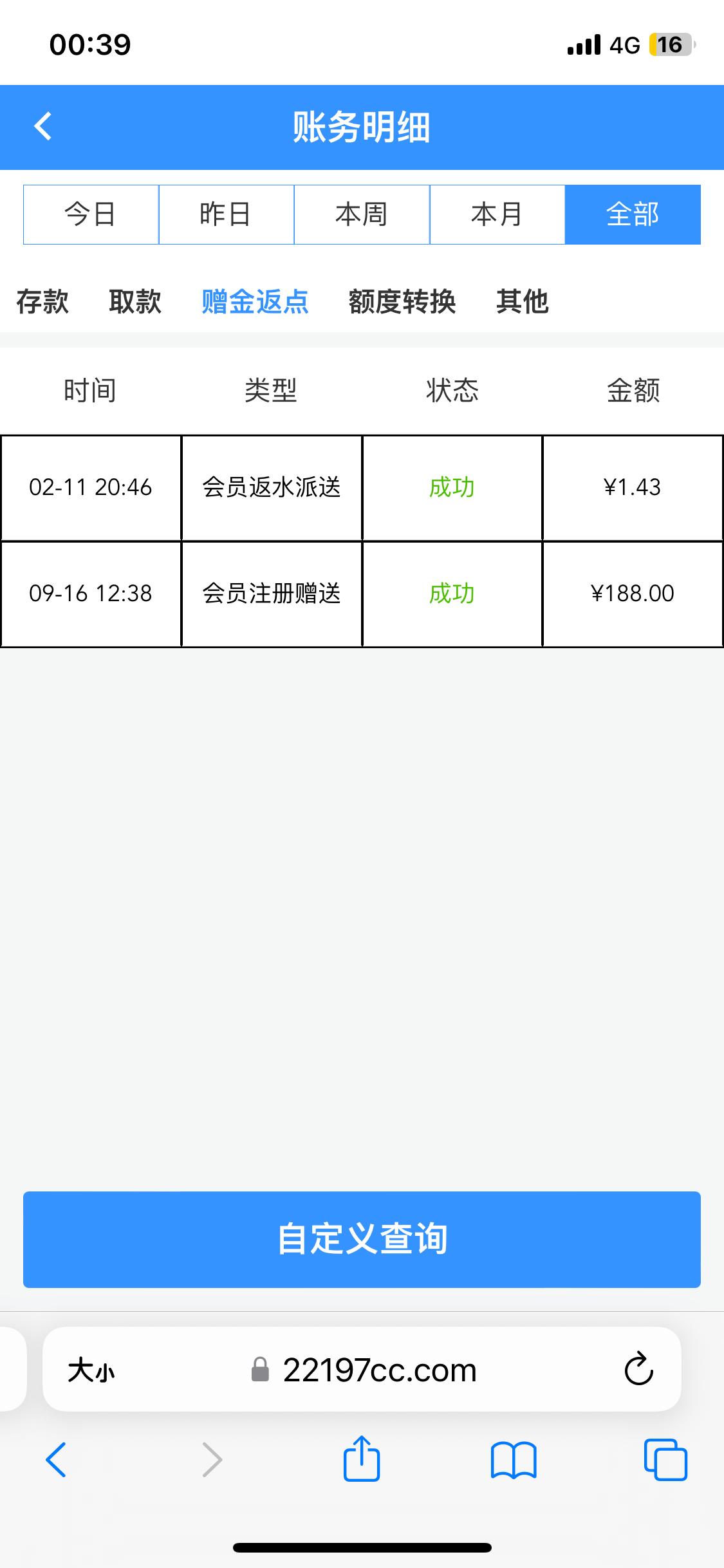Switch to 本周 date filter
The width and height of the screenshot is (724, 1568).
click(362, 214)
